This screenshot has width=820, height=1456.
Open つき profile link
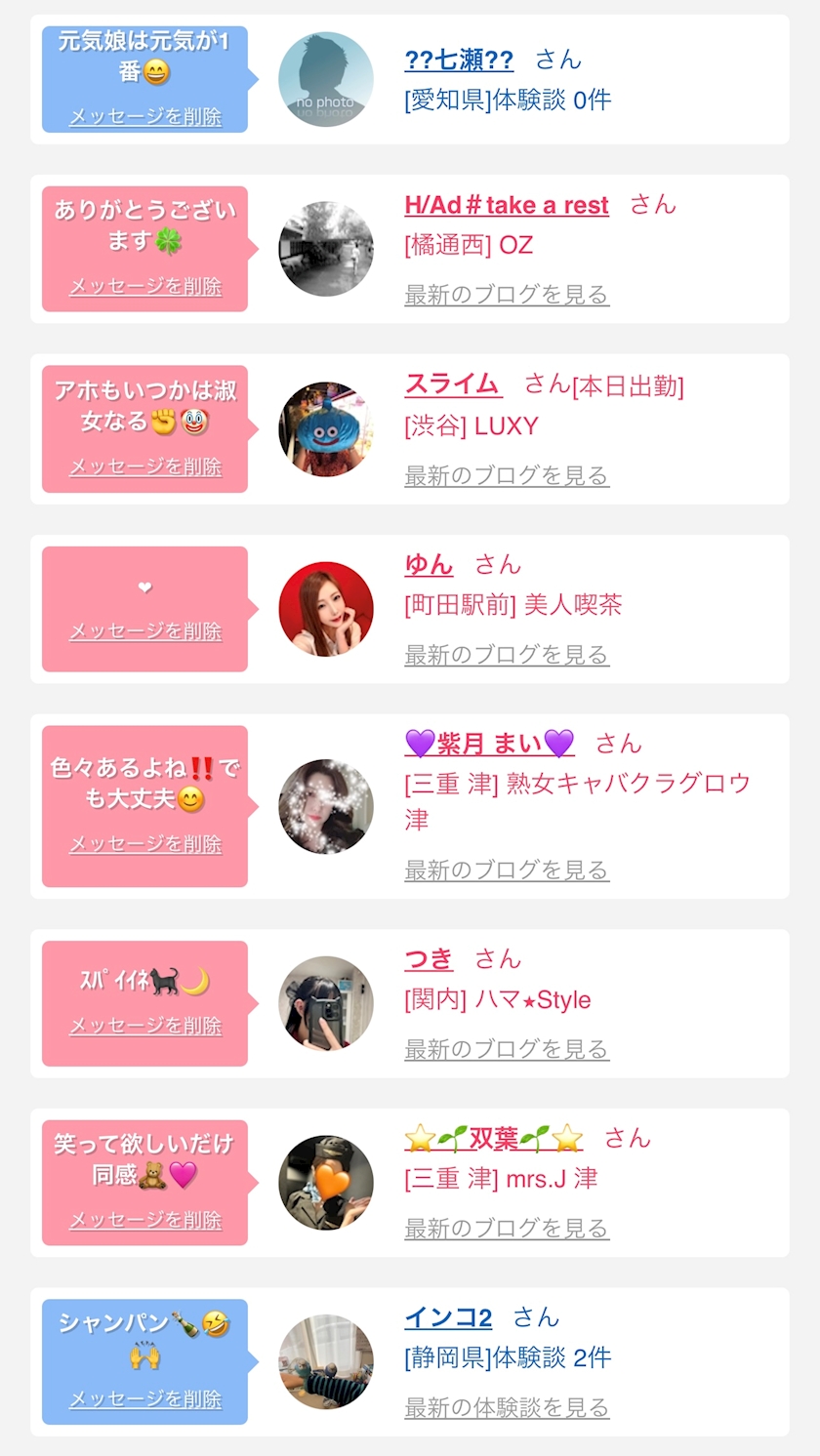point(429,959)
